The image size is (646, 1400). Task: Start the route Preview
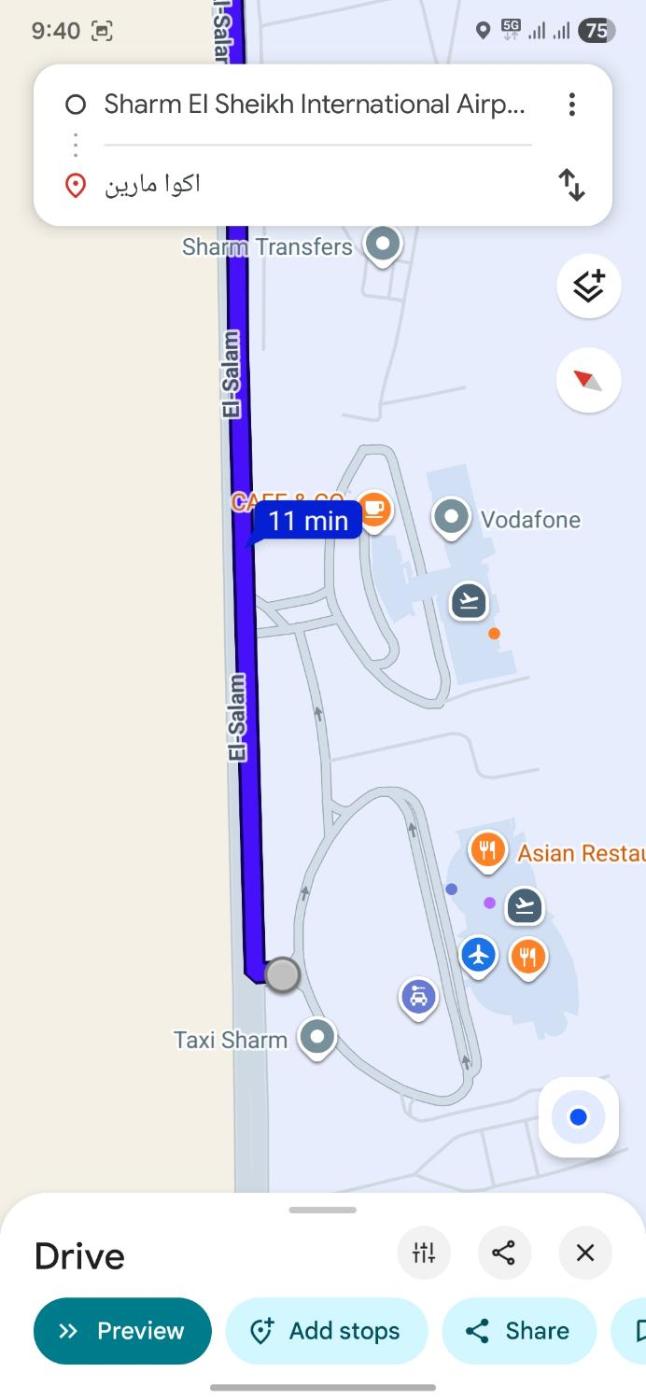[122, 1331]
